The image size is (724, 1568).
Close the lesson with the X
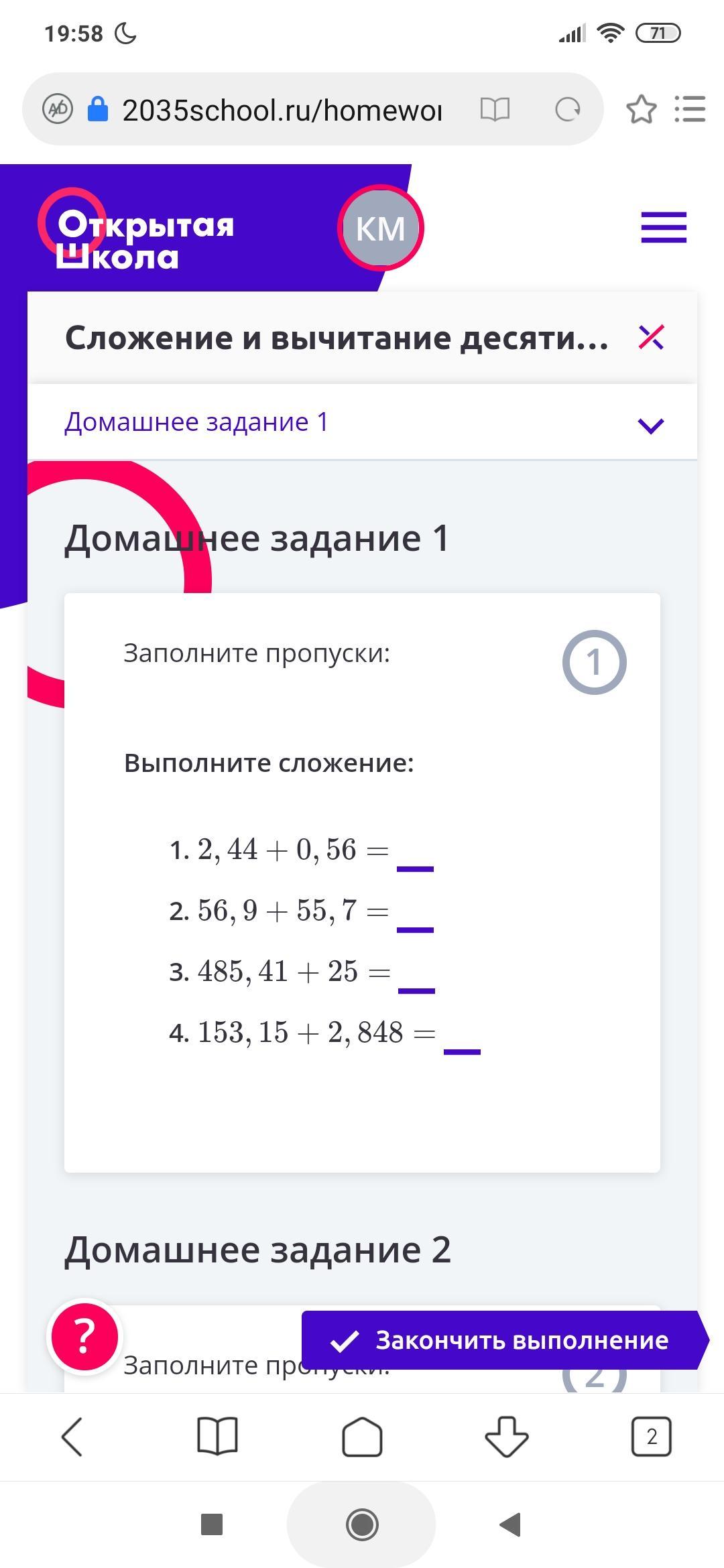(x=651, y=337)
